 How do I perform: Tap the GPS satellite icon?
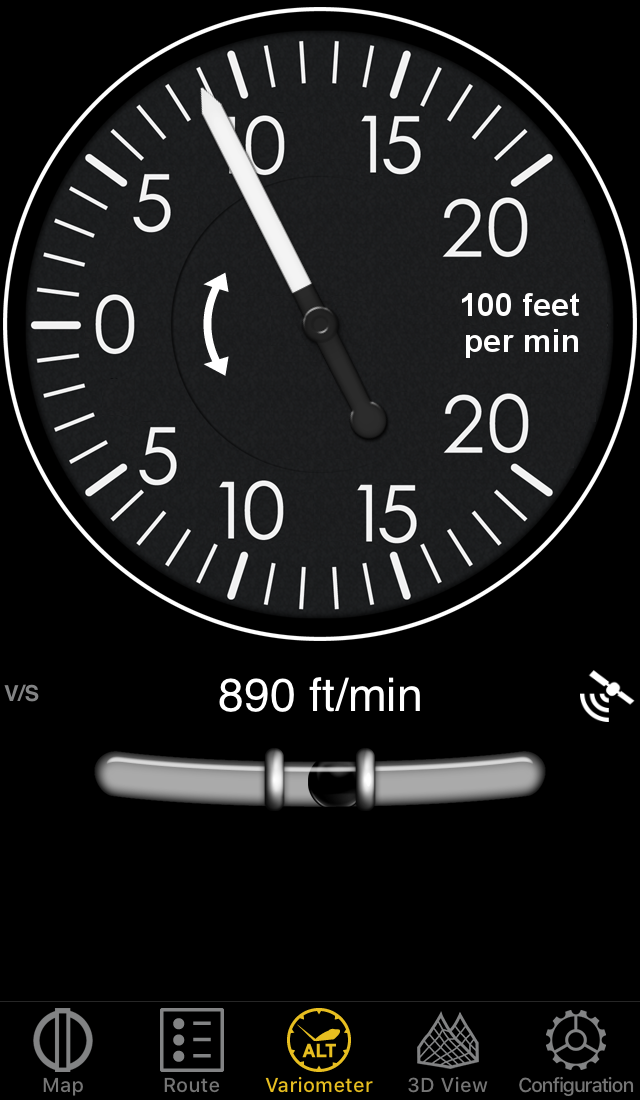pos(607,695)
